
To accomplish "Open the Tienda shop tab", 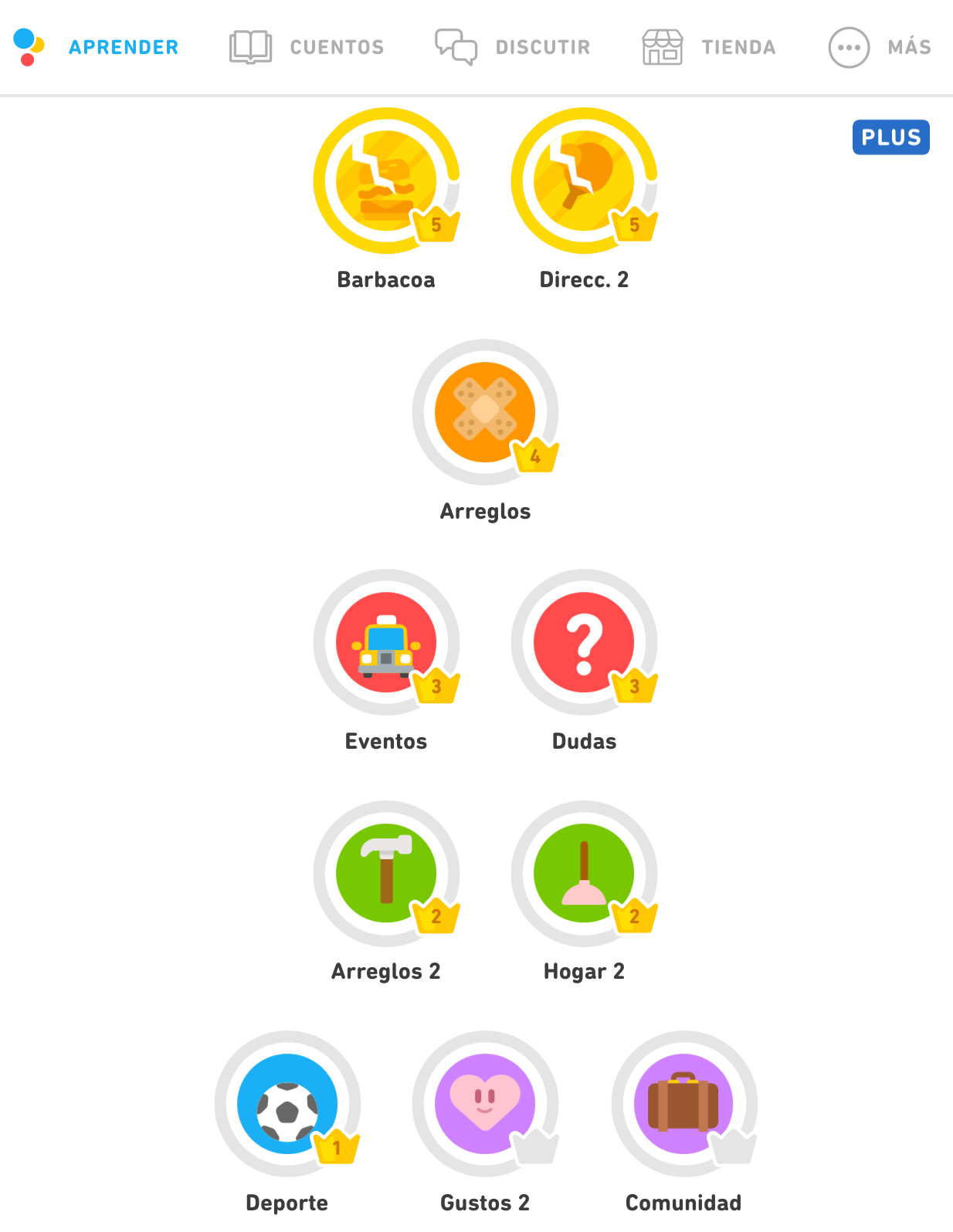I will [709, 47].
